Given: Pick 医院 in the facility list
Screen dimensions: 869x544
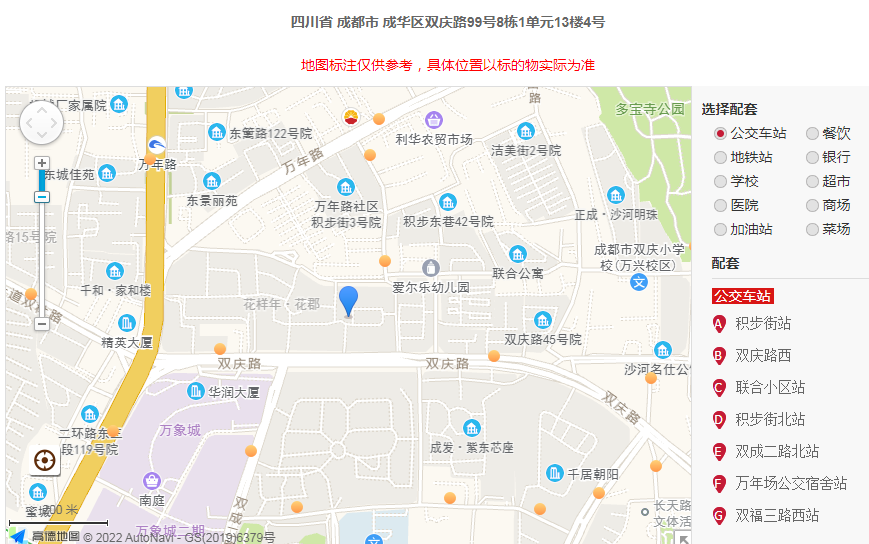Looking at the screenshot, I should pos(720,205).
